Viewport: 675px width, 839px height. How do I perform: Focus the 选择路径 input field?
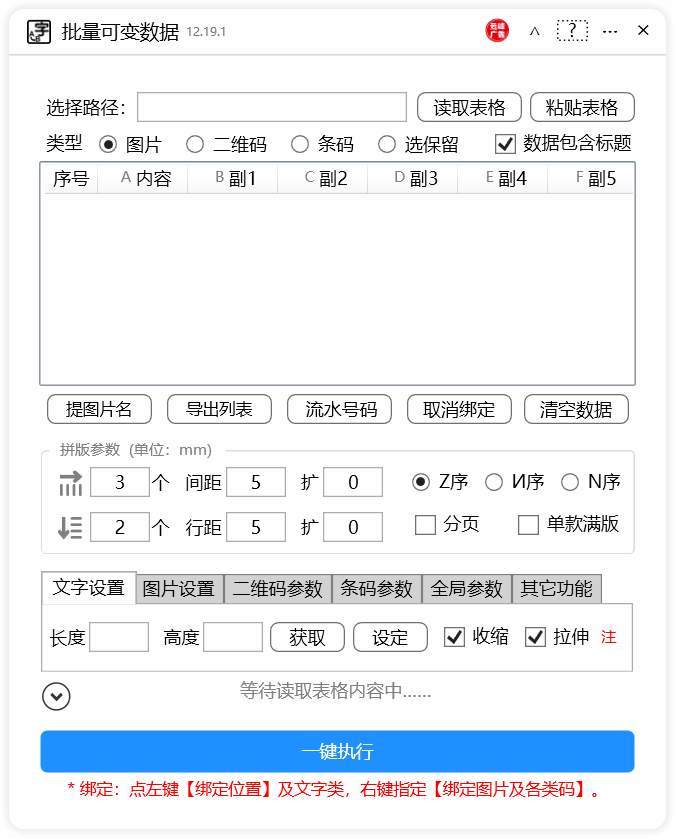click(272, 107)
